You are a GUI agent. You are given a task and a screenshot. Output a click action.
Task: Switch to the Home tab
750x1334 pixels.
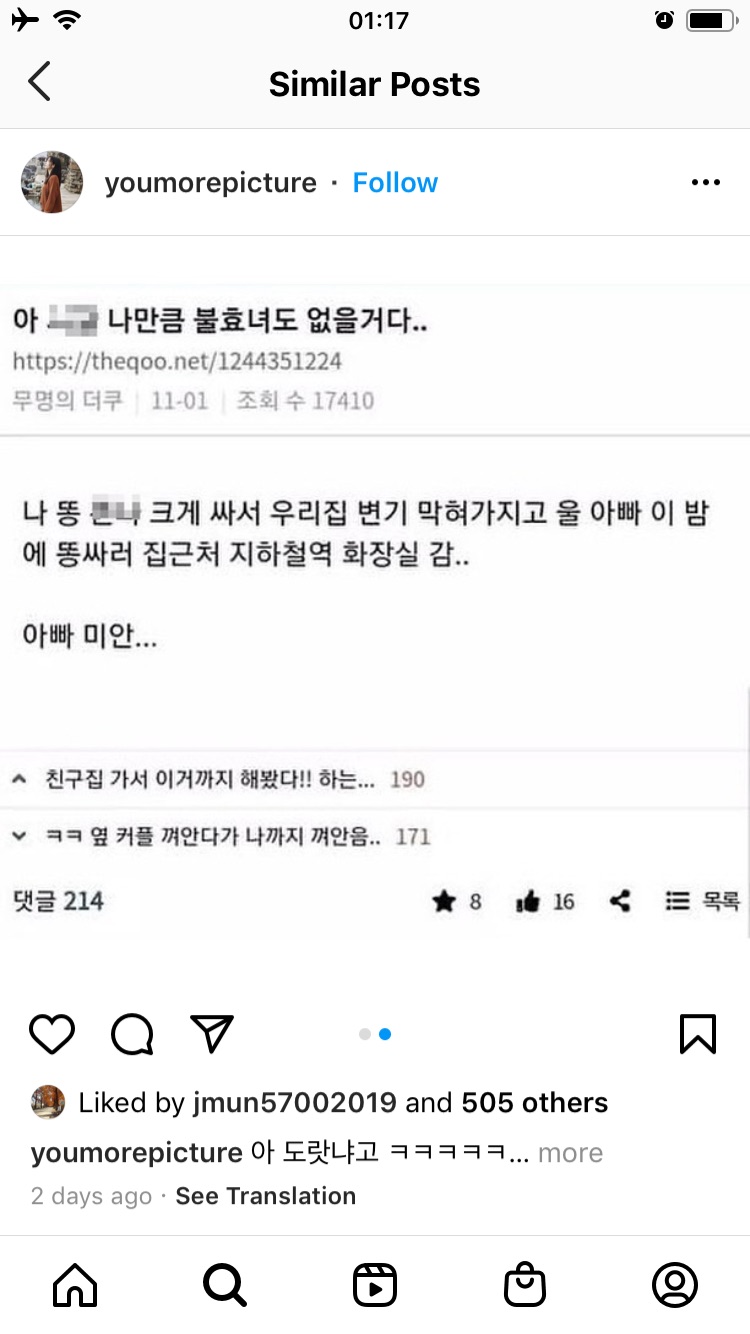coord(75,1285)
